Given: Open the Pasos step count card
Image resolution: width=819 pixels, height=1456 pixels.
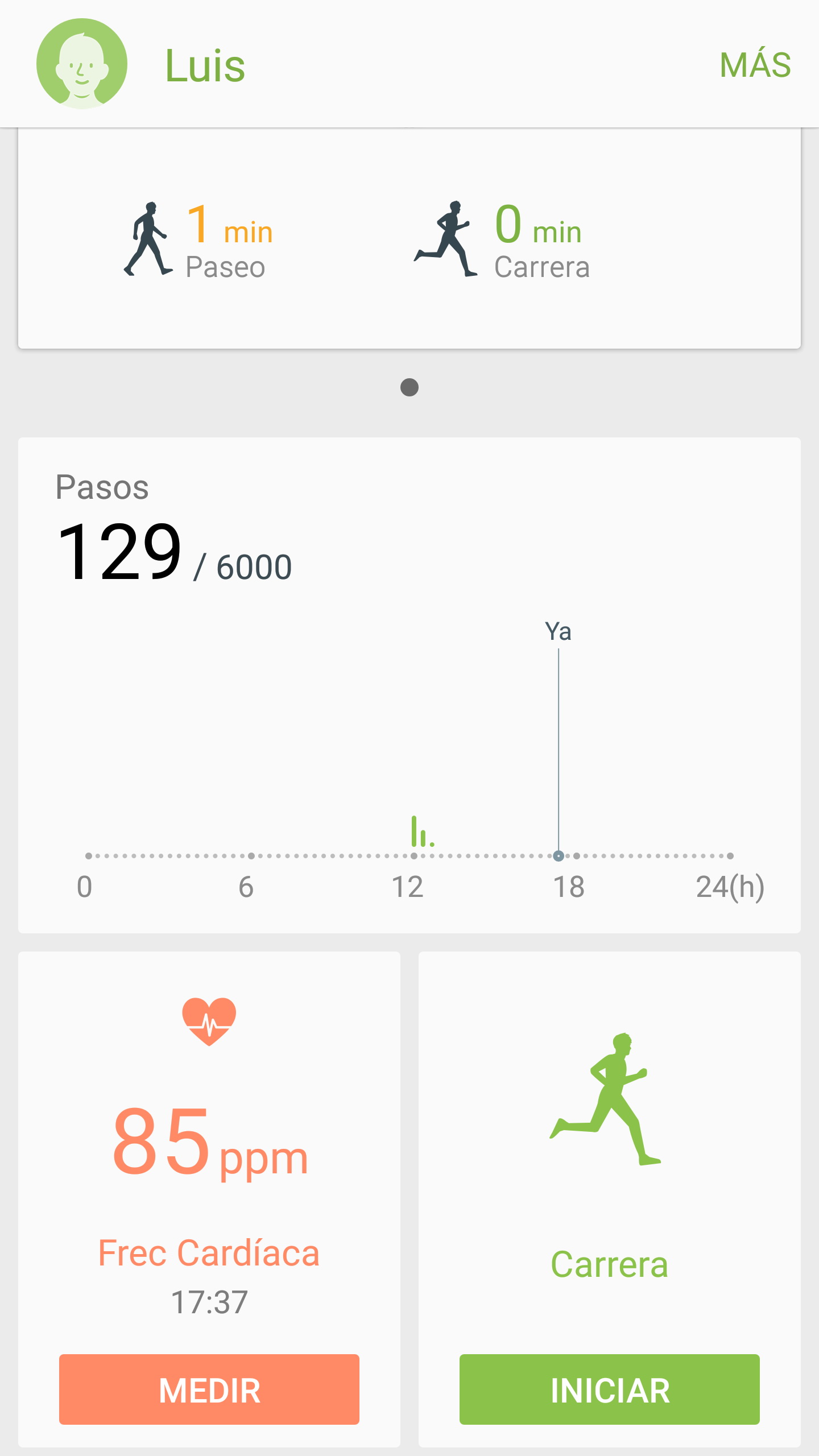Looking at the screenshot, I should click(x=409, y=682).
